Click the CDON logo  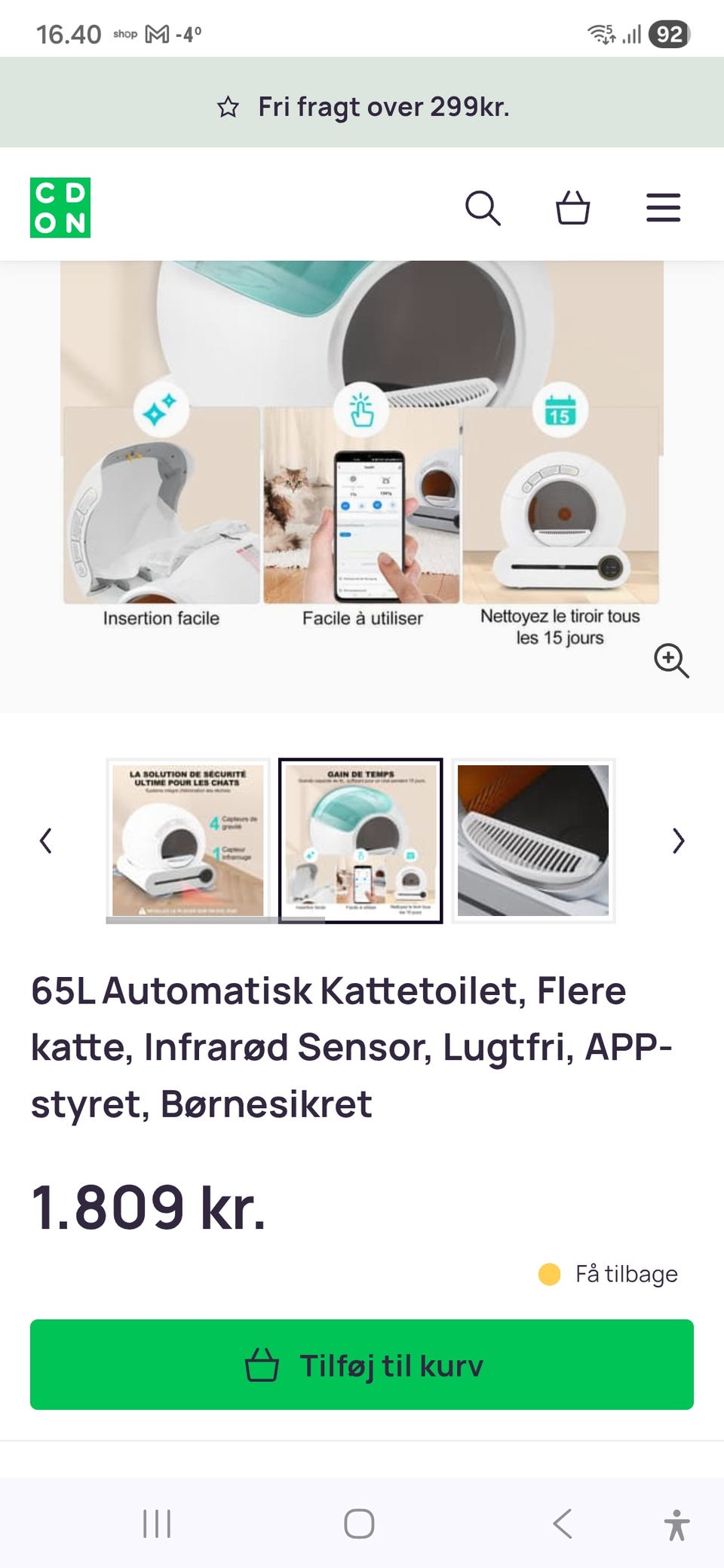pyautogui.click(x=60, y=207)
